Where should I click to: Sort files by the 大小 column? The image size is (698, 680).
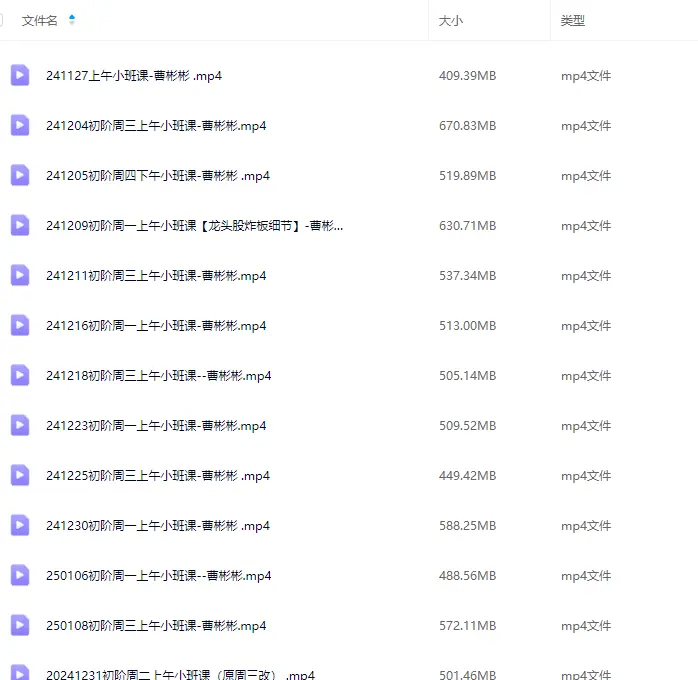(449, 20)
